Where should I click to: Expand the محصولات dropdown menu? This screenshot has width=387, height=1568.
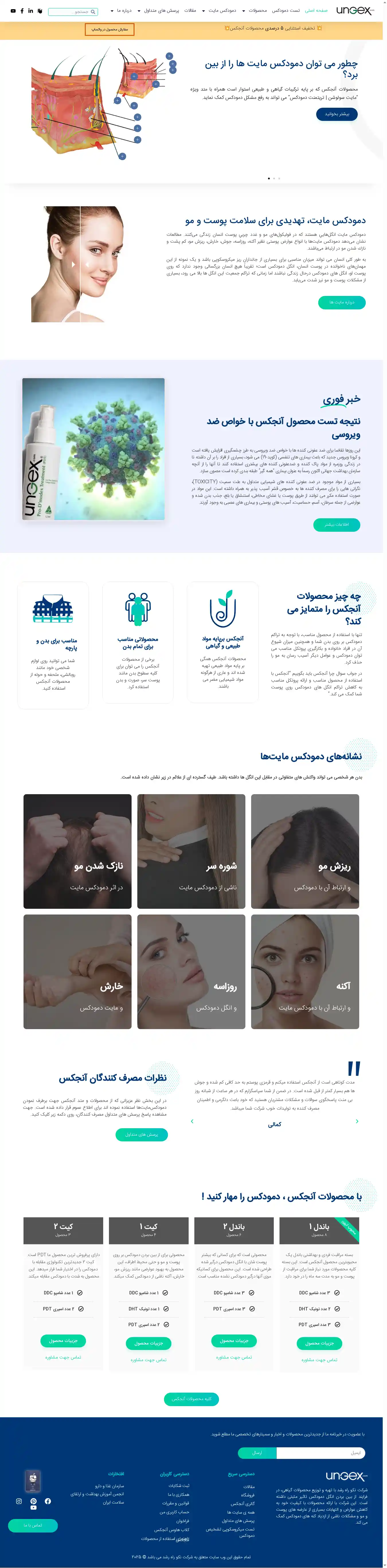pyautogui.click(x=255, y=11)
